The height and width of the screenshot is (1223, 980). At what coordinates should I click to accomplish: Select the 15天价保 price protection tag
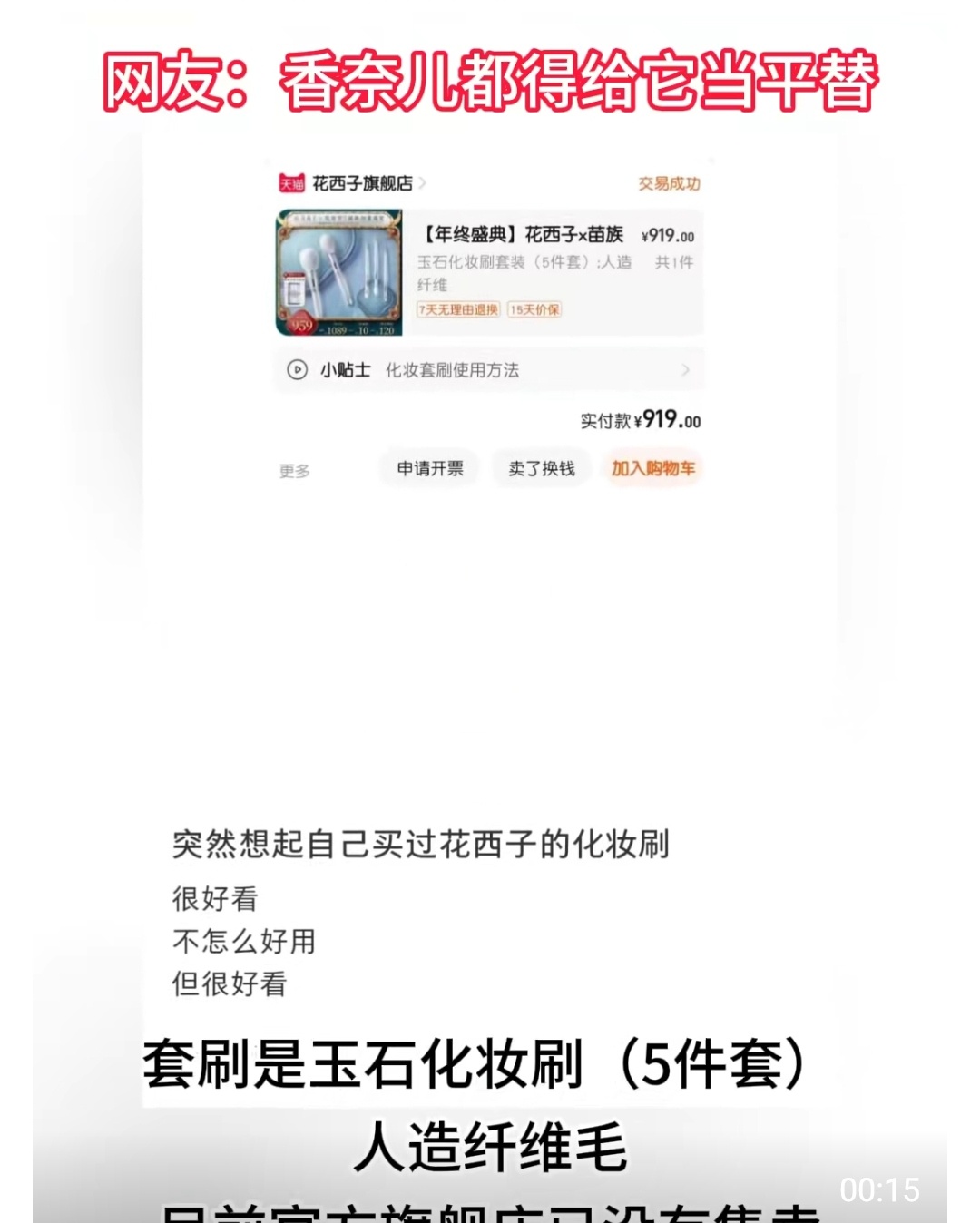click(534, 309)
